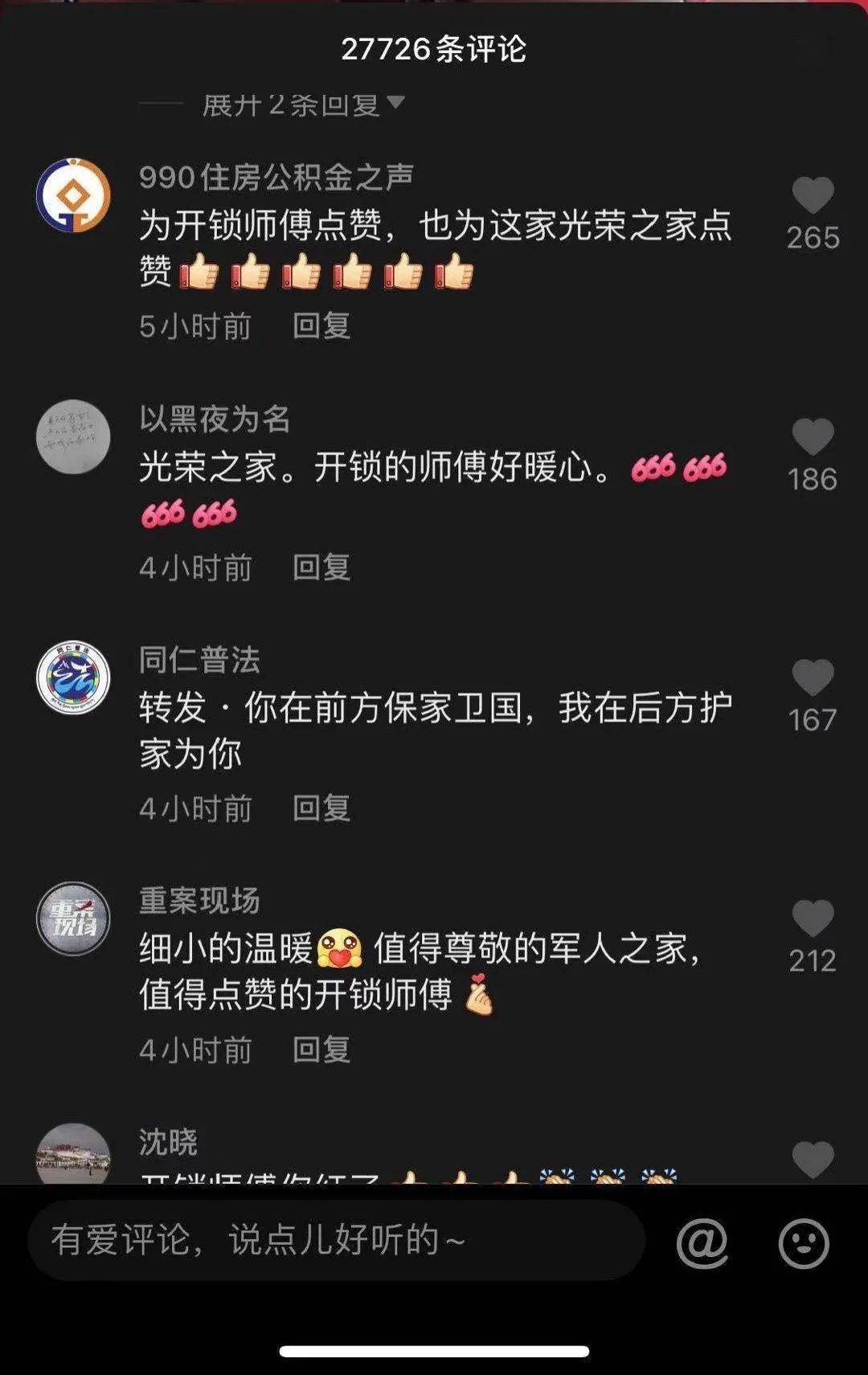Like the comment by 以黑夜为名
This screenshot has height=1375, width=868.
[x=813, y=437]
